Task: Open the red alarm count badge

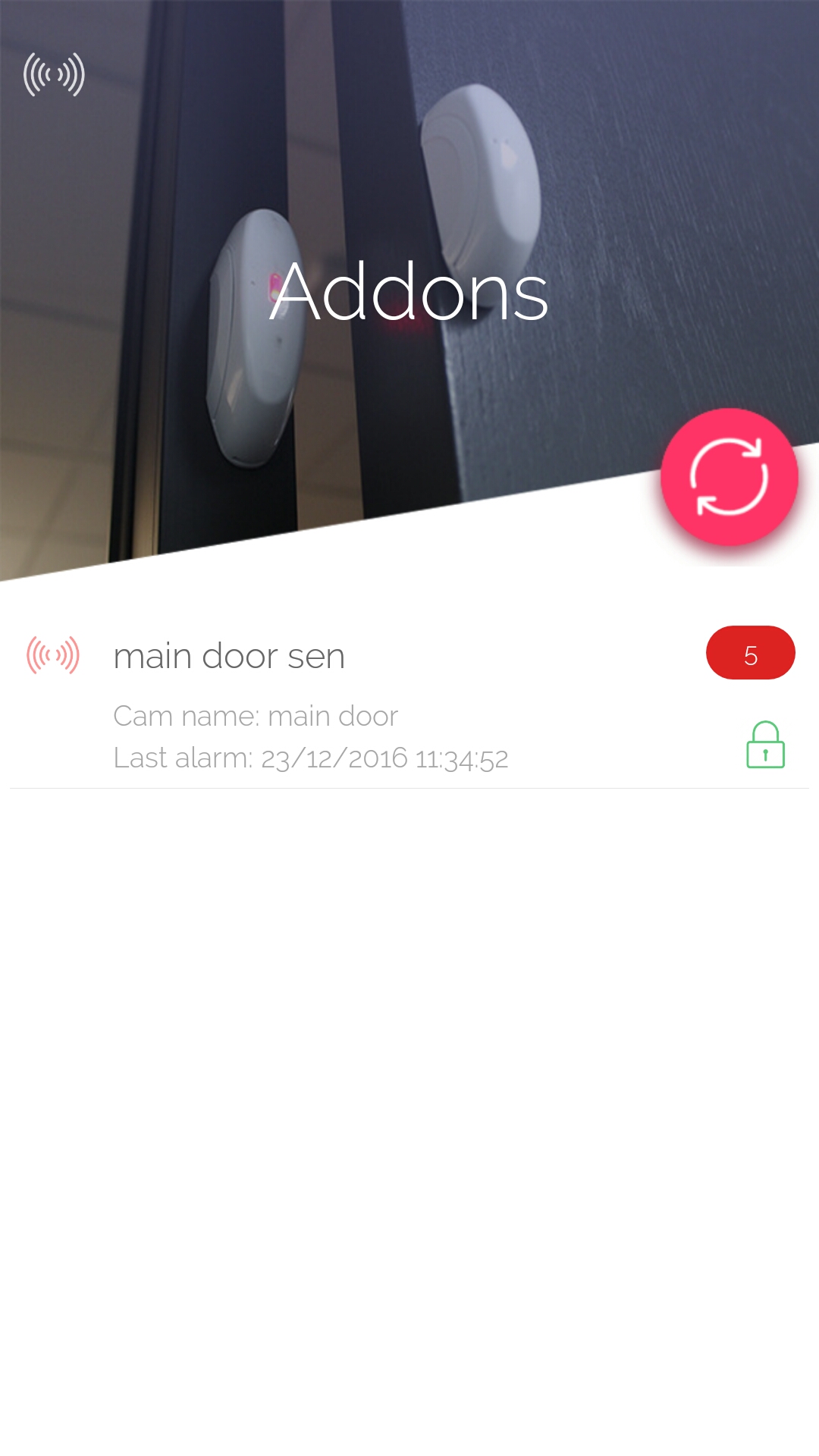Action: (x=750, y=653)
